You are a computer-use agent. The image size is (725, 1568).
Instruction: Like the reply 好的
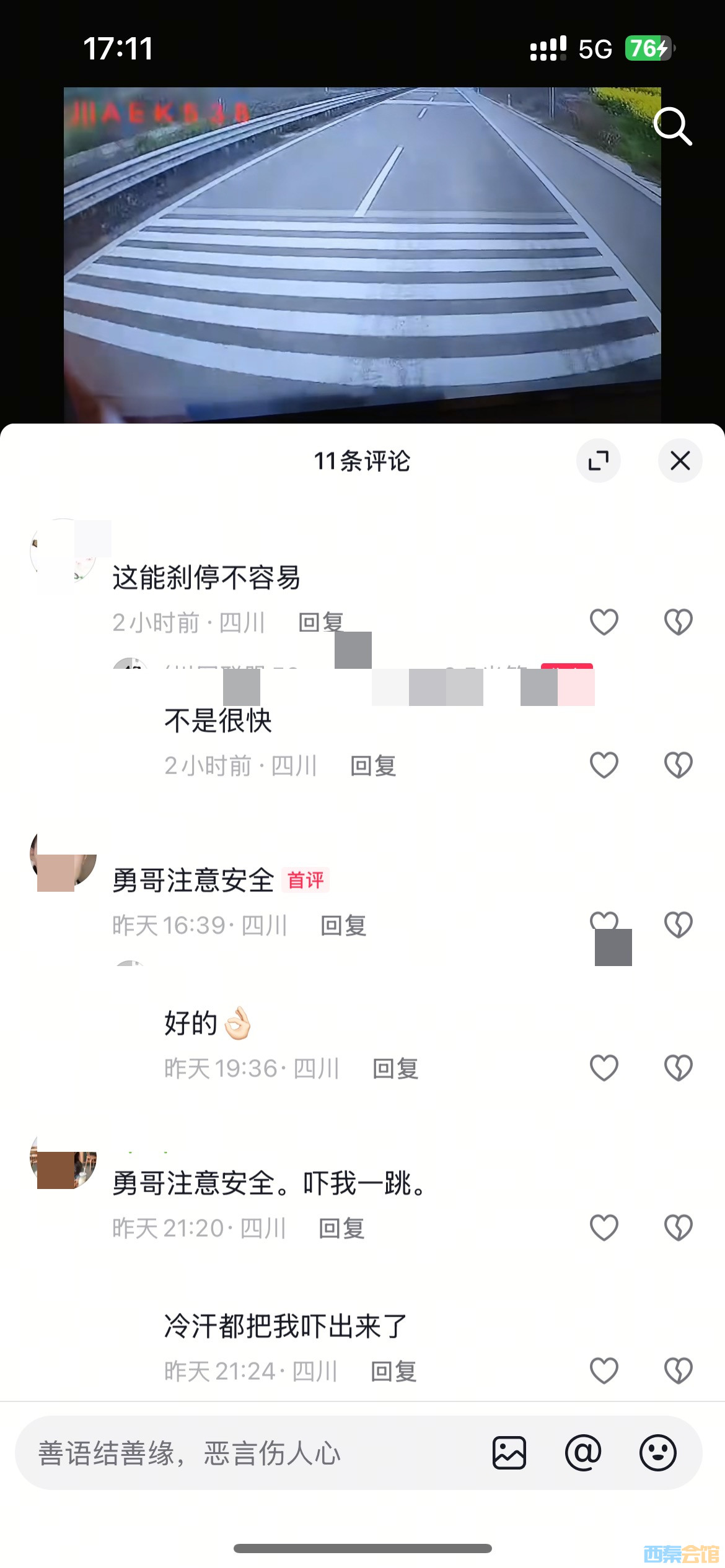tap(604, 1068)
